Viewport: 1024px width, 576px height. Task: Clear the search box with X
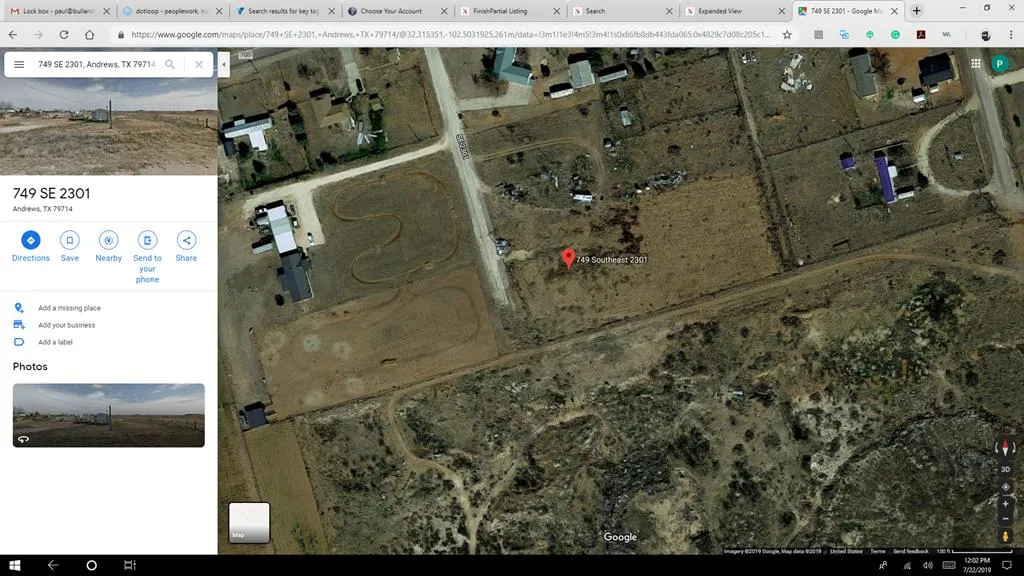click(198, 64)
